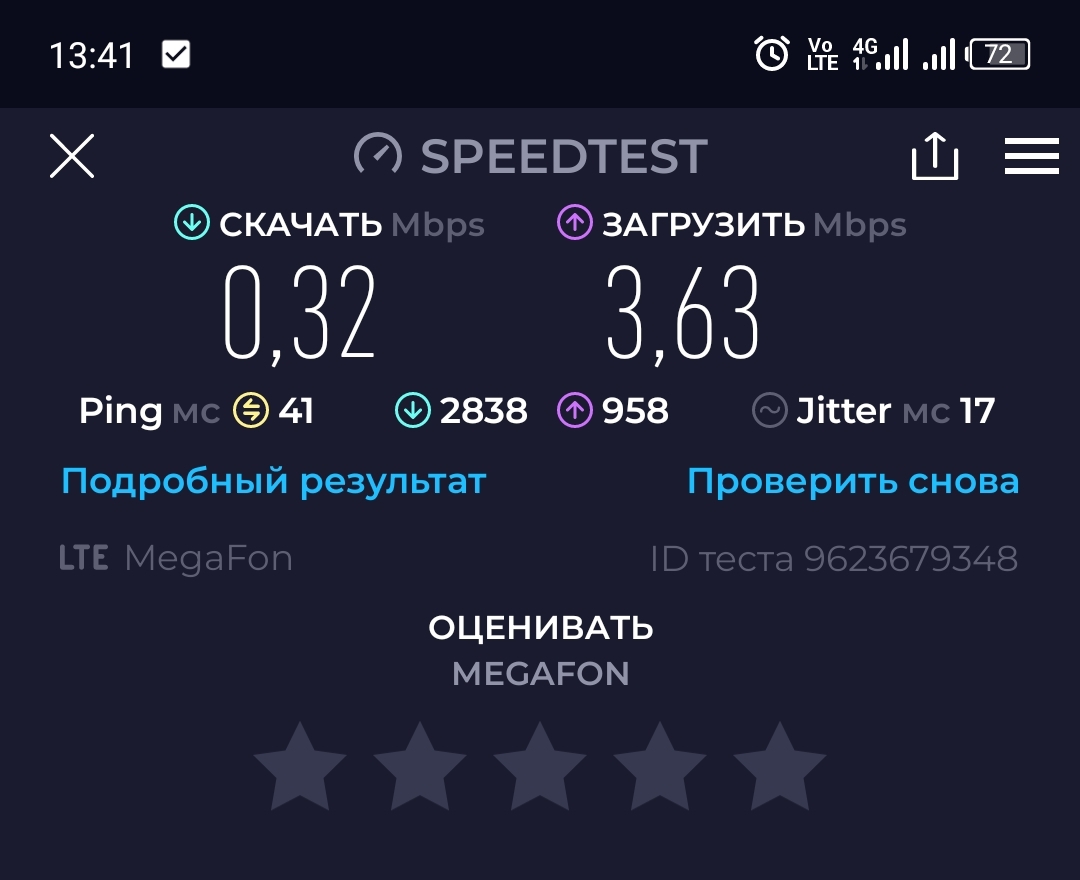Image resolution: width=1080 pixels, height=880 pixels.
Task: Share the speed test result
Action: point(935,157)
